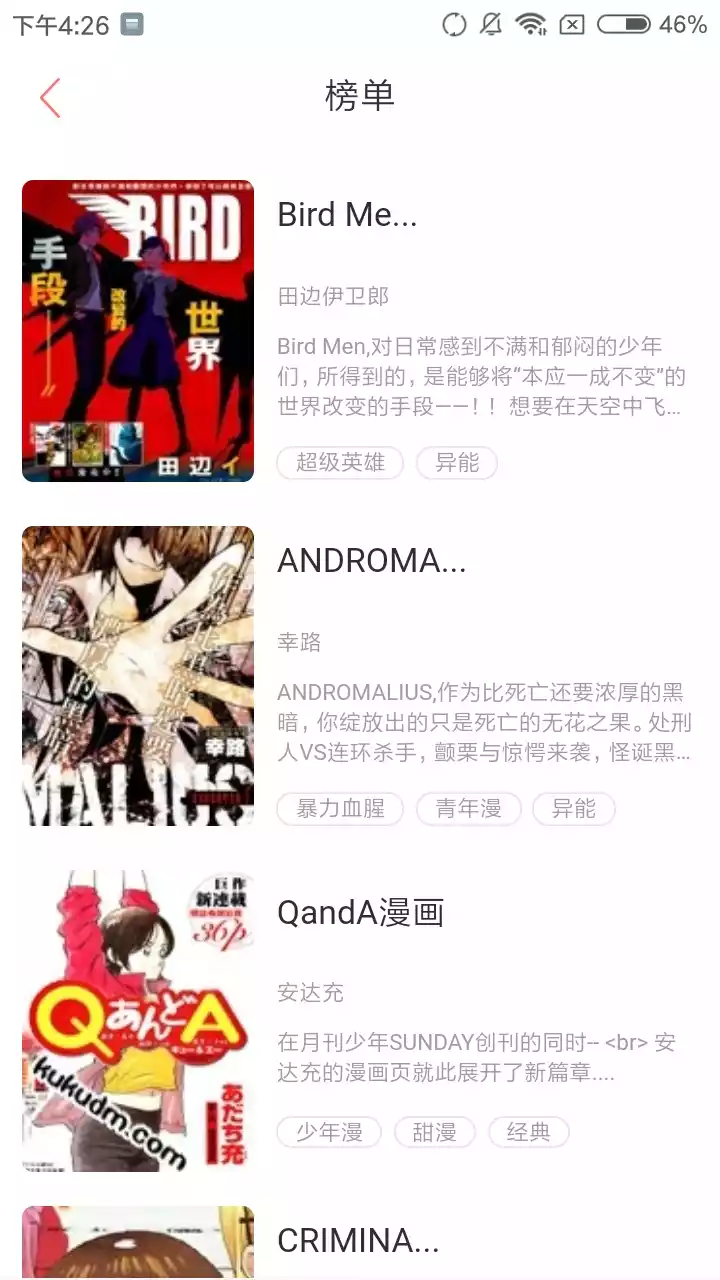This screenshot has height=1280, width=720.
Task: Open the QandA漫画 cover thumbnail
Action: (137, 1020)
